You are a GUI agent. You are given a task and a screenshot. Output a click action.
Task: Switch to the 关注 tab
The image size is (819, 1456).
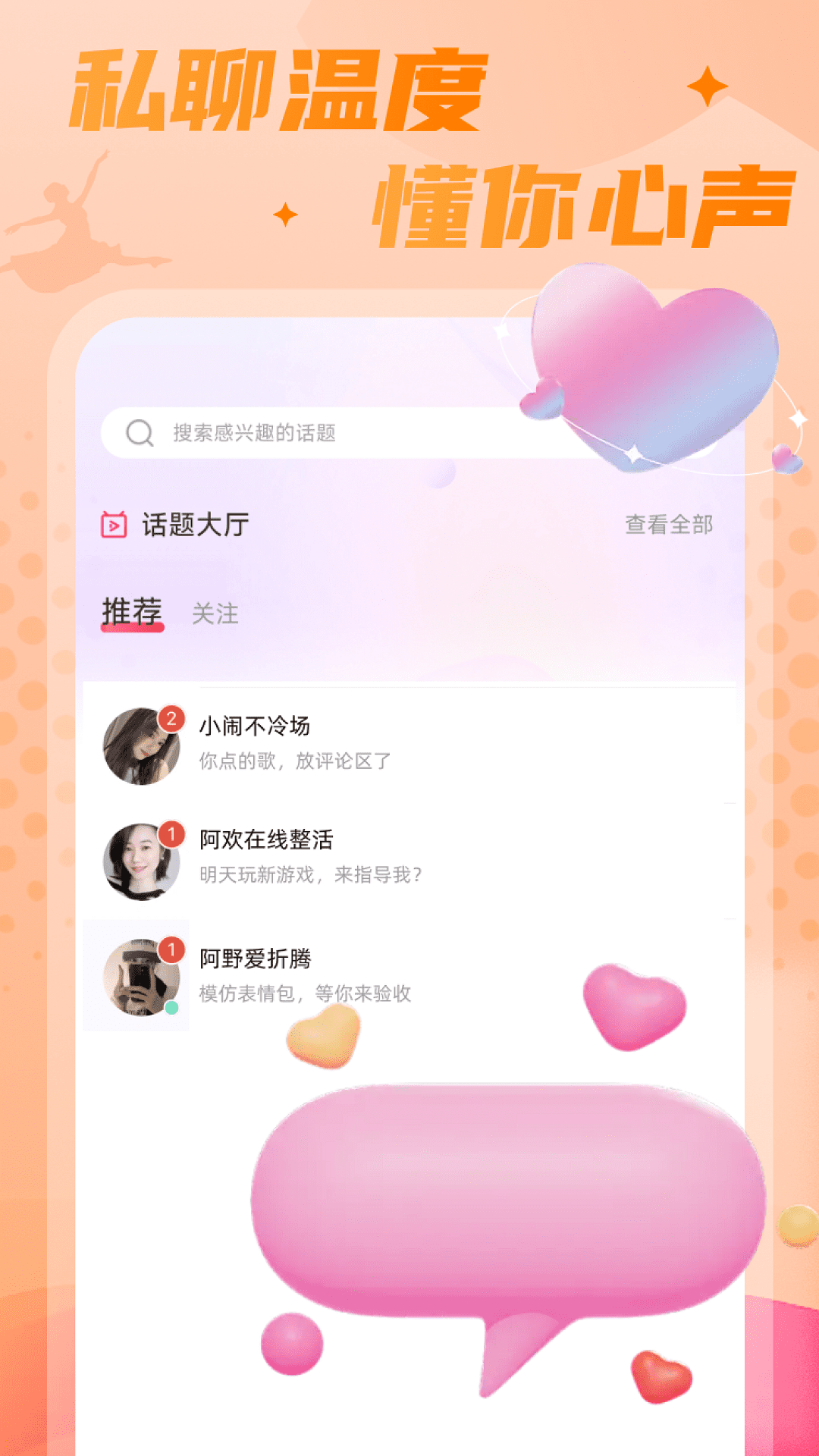click(x=213, y=614)
